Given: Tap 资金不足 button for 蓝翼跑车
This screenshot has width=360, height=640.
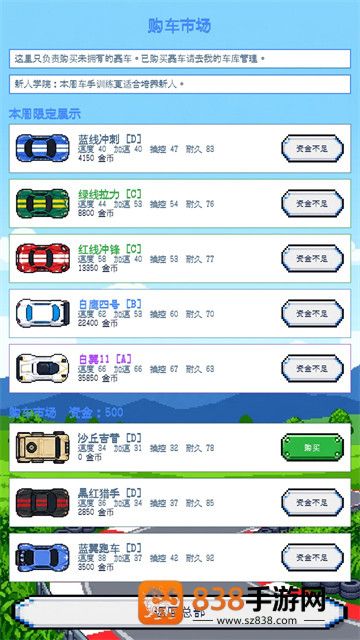Looking at the screenshot, I should point(312,557).
